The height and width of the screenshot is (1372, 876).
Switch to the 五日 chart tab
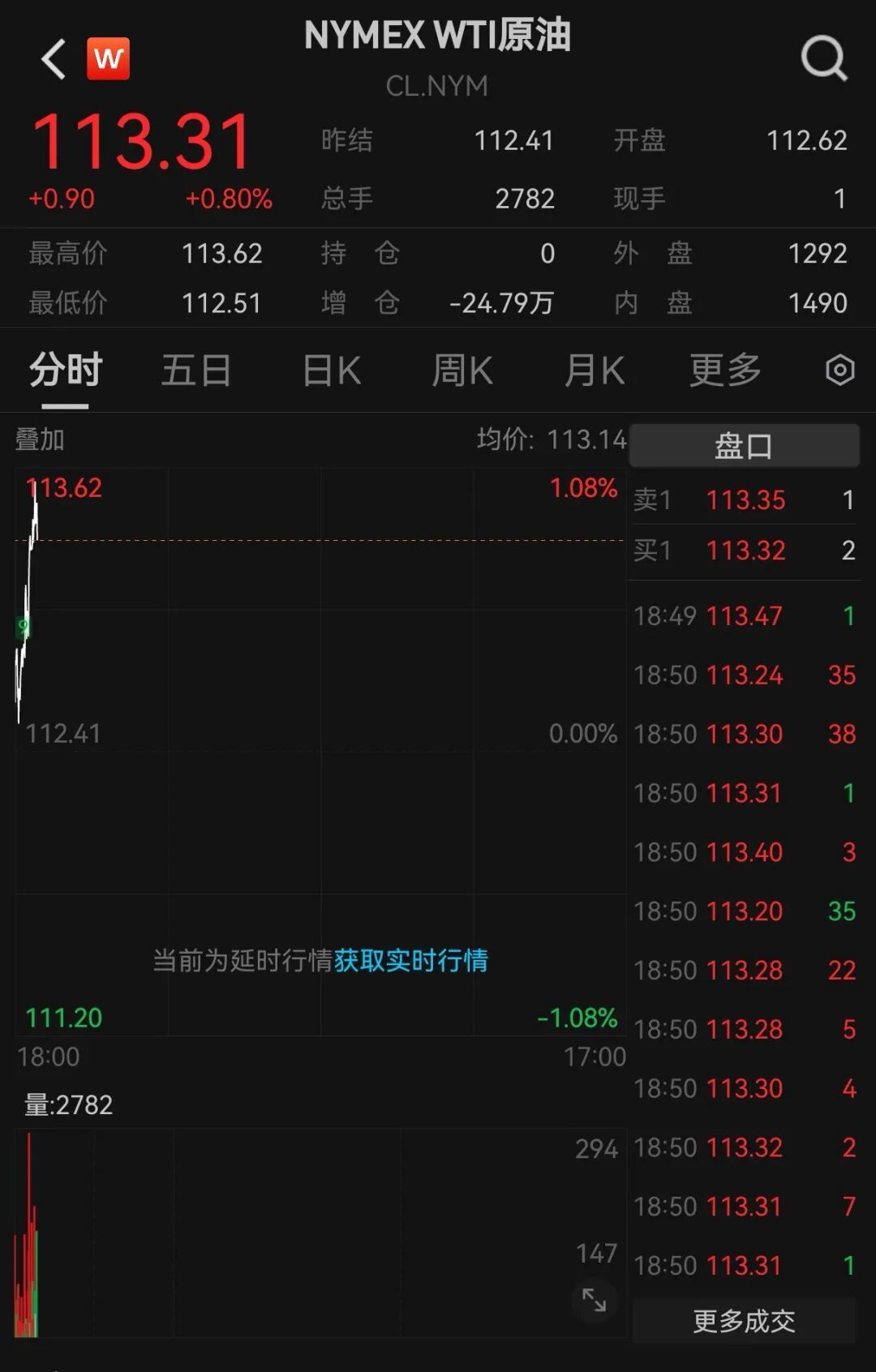click(x=196, y=371)
